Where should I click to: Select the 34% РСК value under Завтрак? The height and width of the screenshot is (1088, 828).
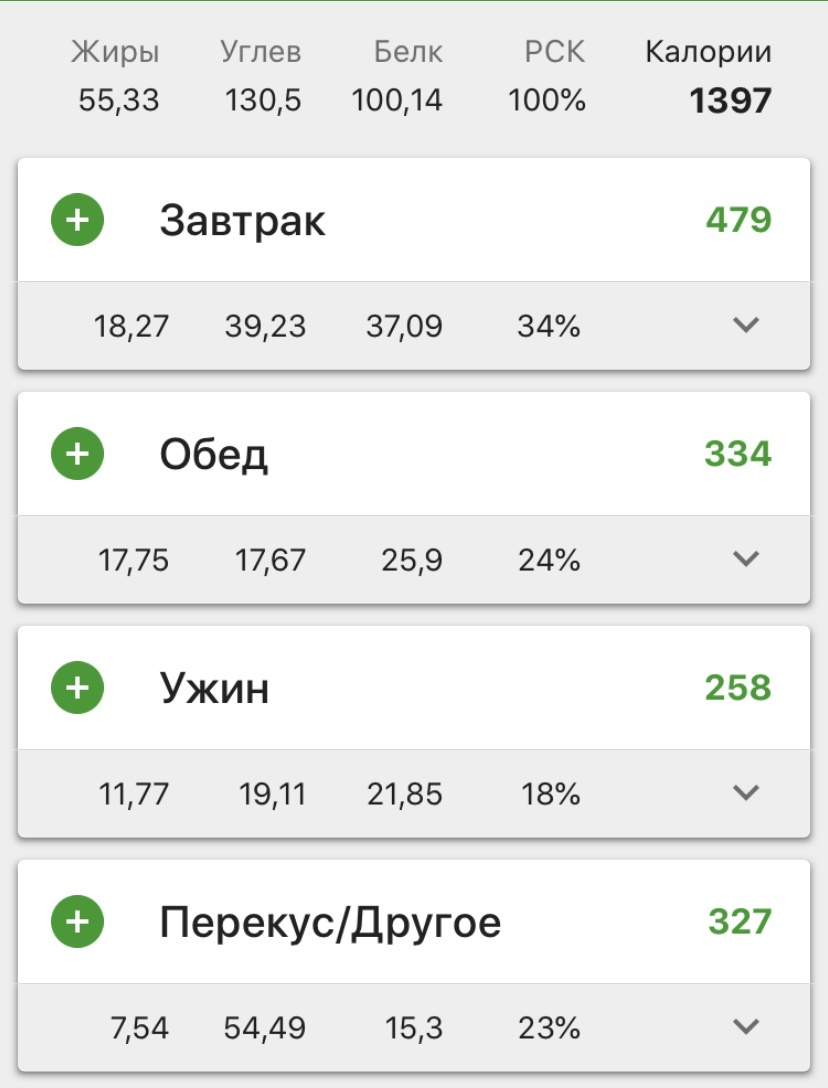547,325
